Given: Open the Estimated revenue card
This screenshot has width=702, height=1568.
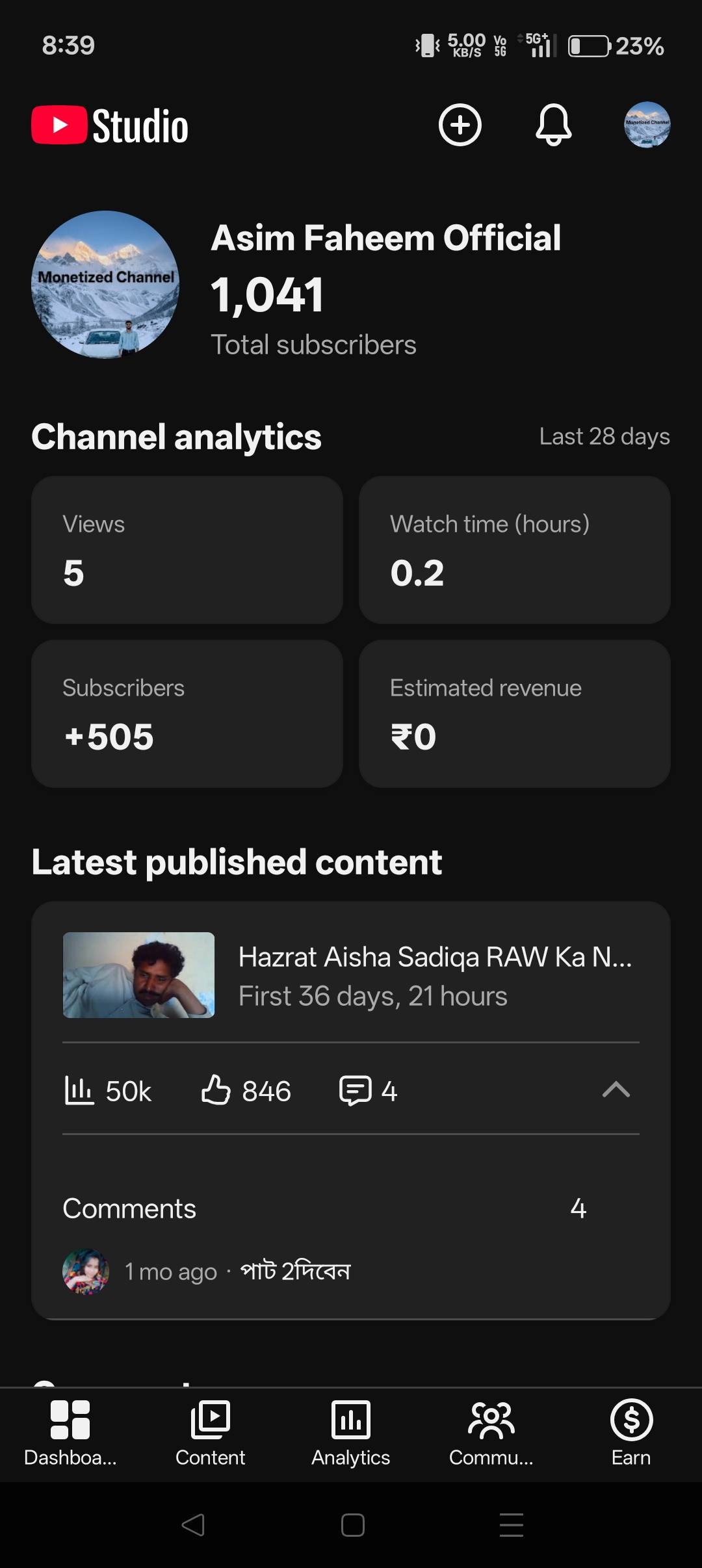Looking at the screenshot, I should [x=514, y=714].
